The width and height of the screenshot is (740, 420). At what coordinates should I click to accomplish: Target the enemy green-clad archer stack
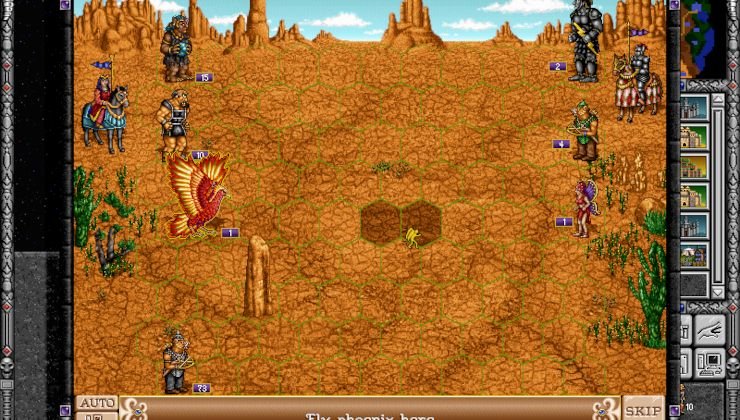(x=585, y=130)
